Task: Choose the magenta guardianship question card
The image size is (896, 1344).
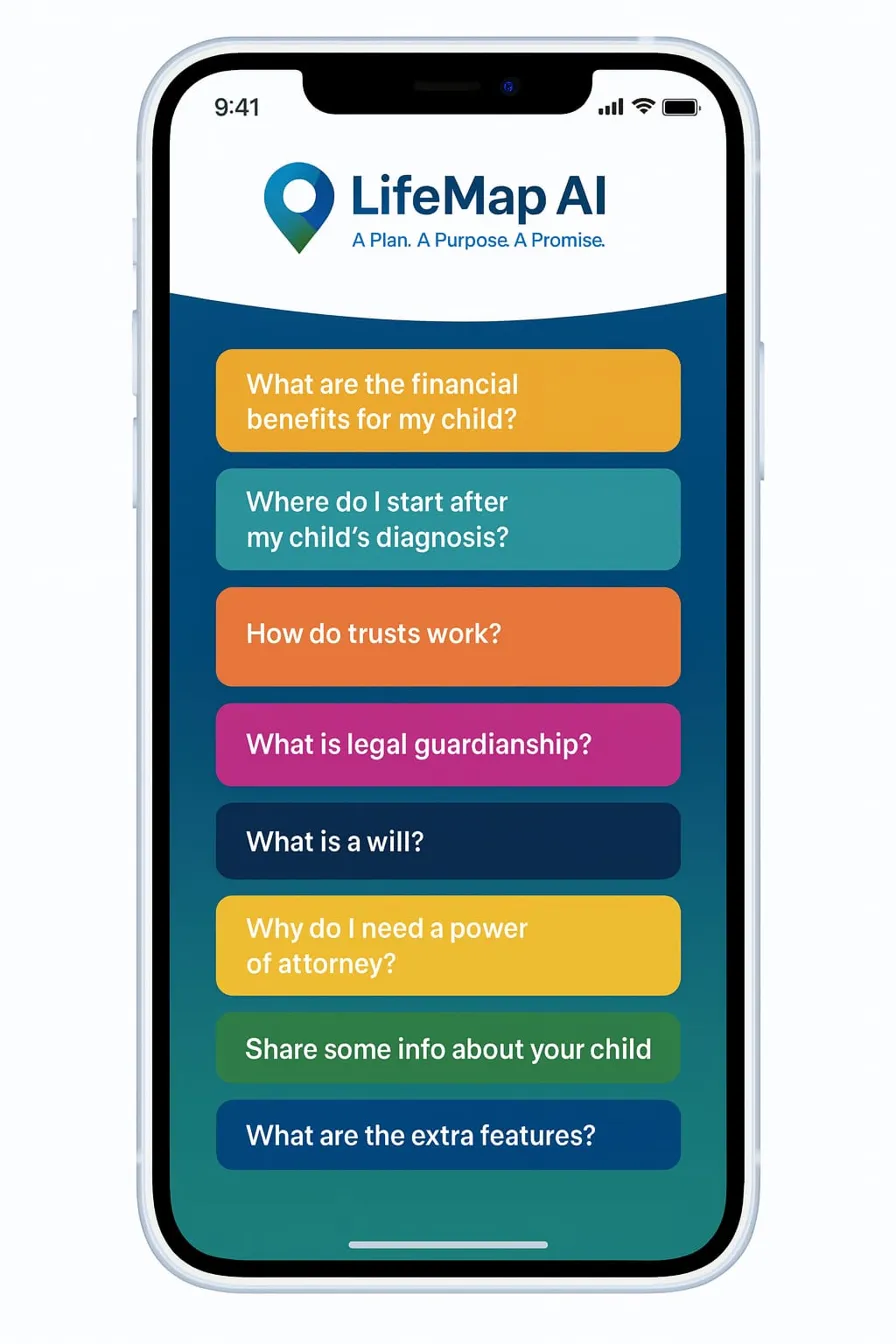Action: [447, 744]
